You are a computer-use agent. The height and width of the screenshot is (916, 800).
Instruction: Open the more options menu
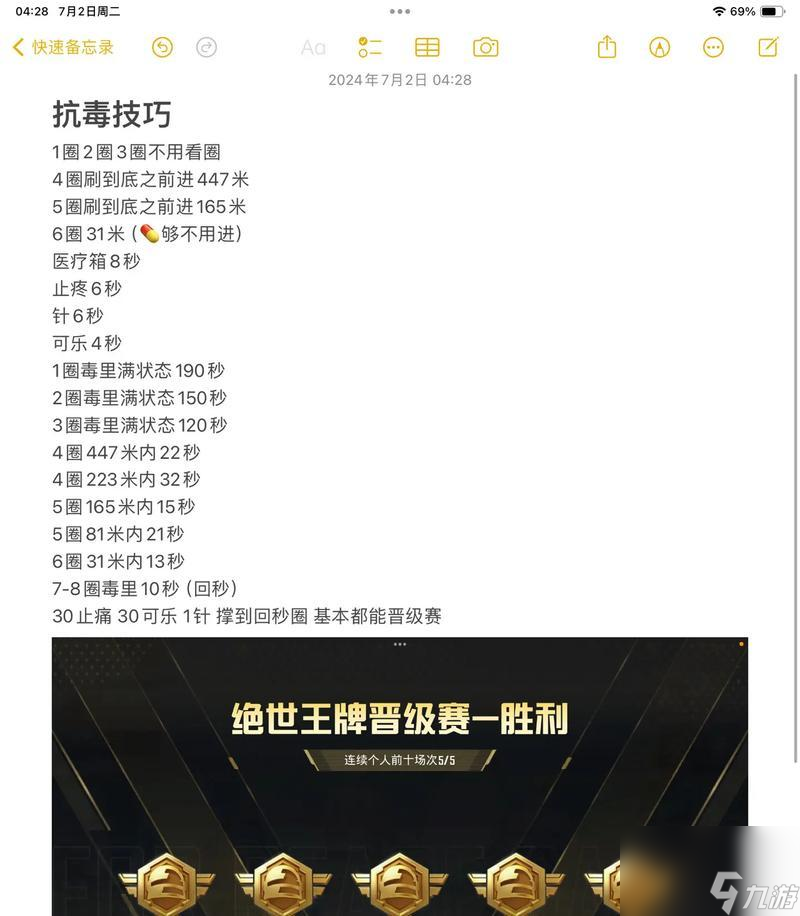click(x=713, y=47)
